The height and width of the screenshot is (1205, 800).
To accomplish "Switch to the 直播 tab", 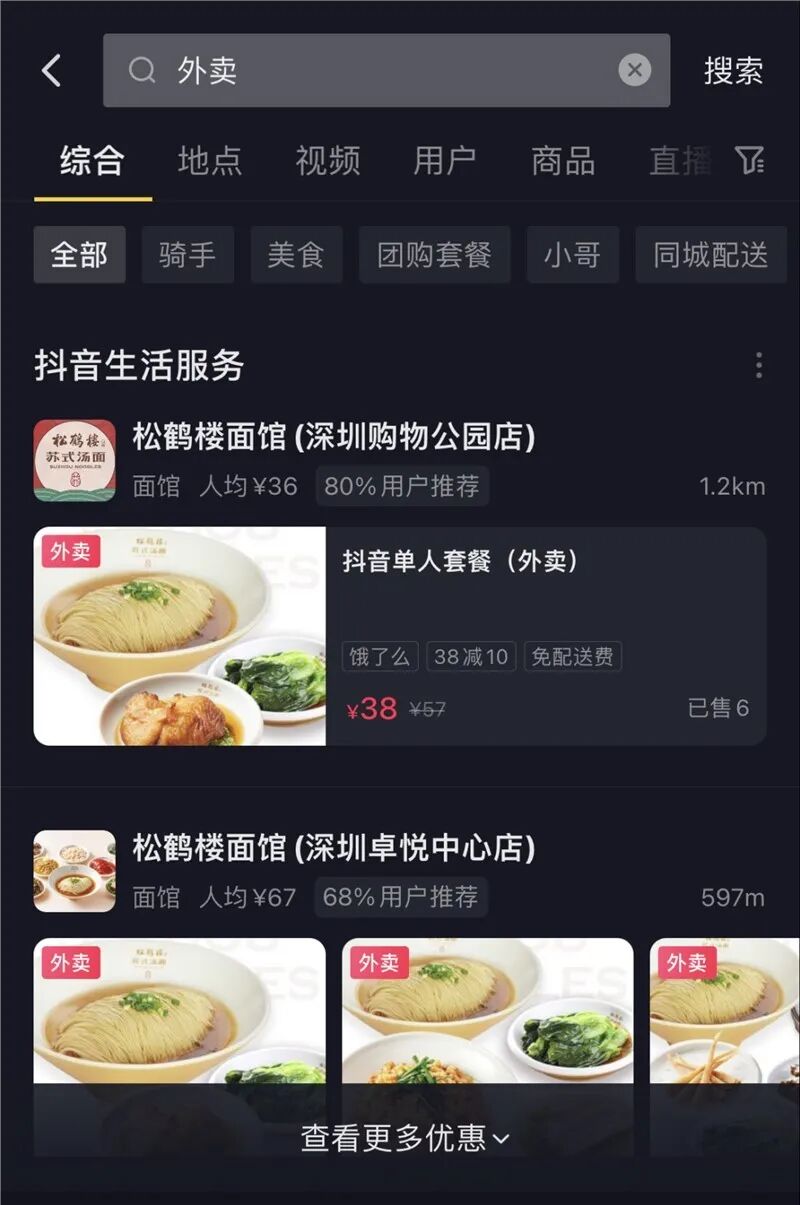I will (680, 161).
